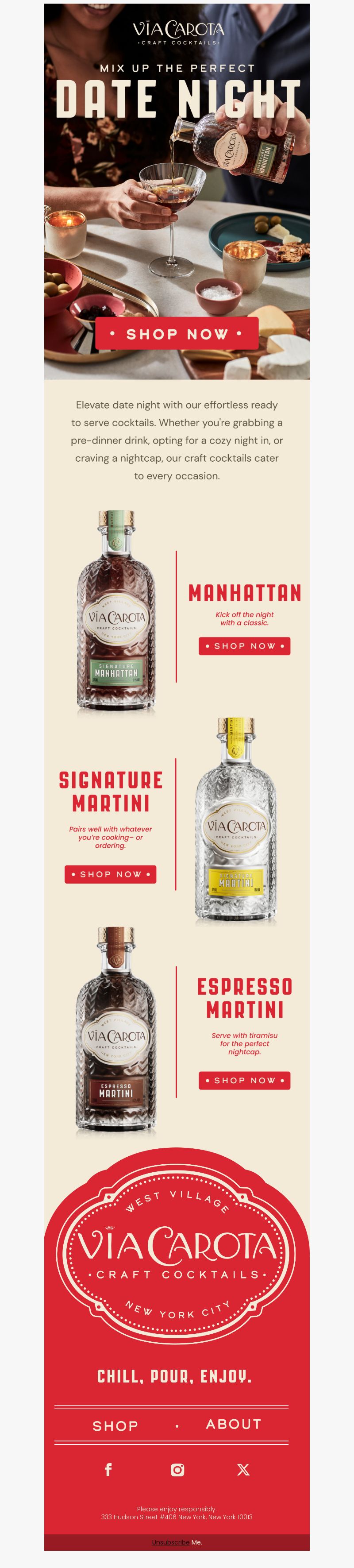Screen dimensions: 354x1568
Task: Tap the Unsubscribe link
Action: tap(170, 1542)
